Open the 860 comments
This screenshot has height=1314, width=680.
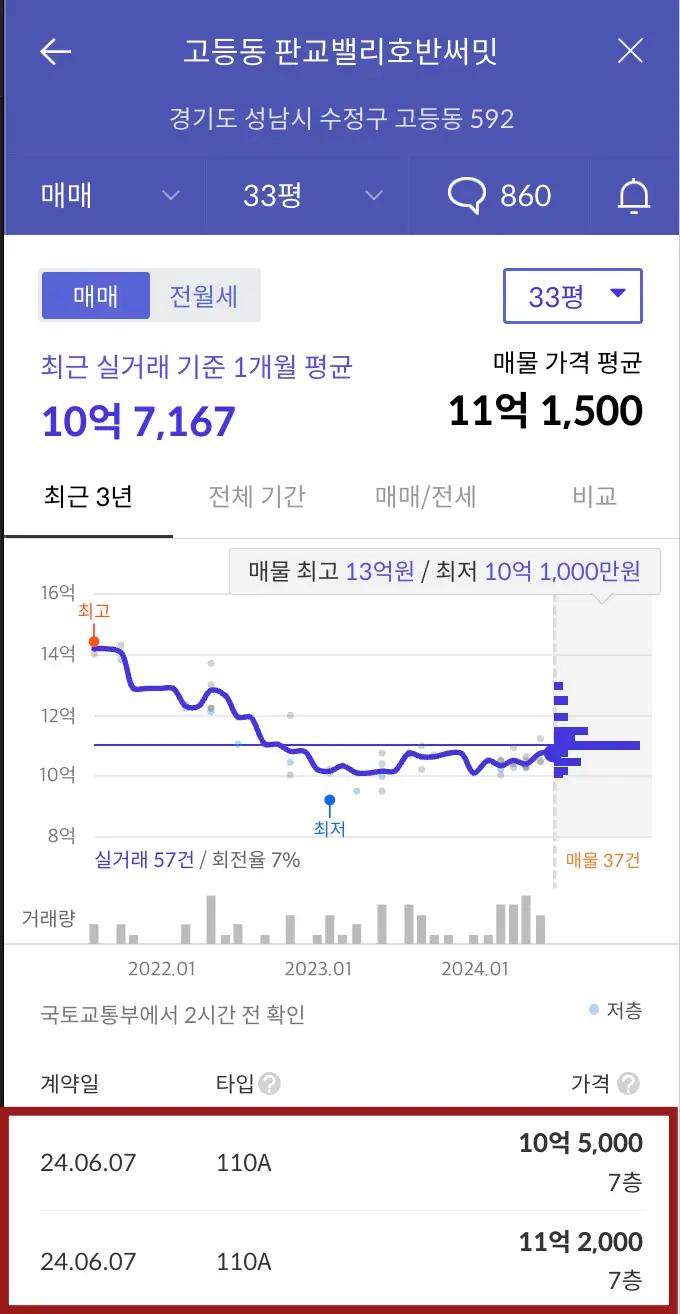tap(499, 195)
